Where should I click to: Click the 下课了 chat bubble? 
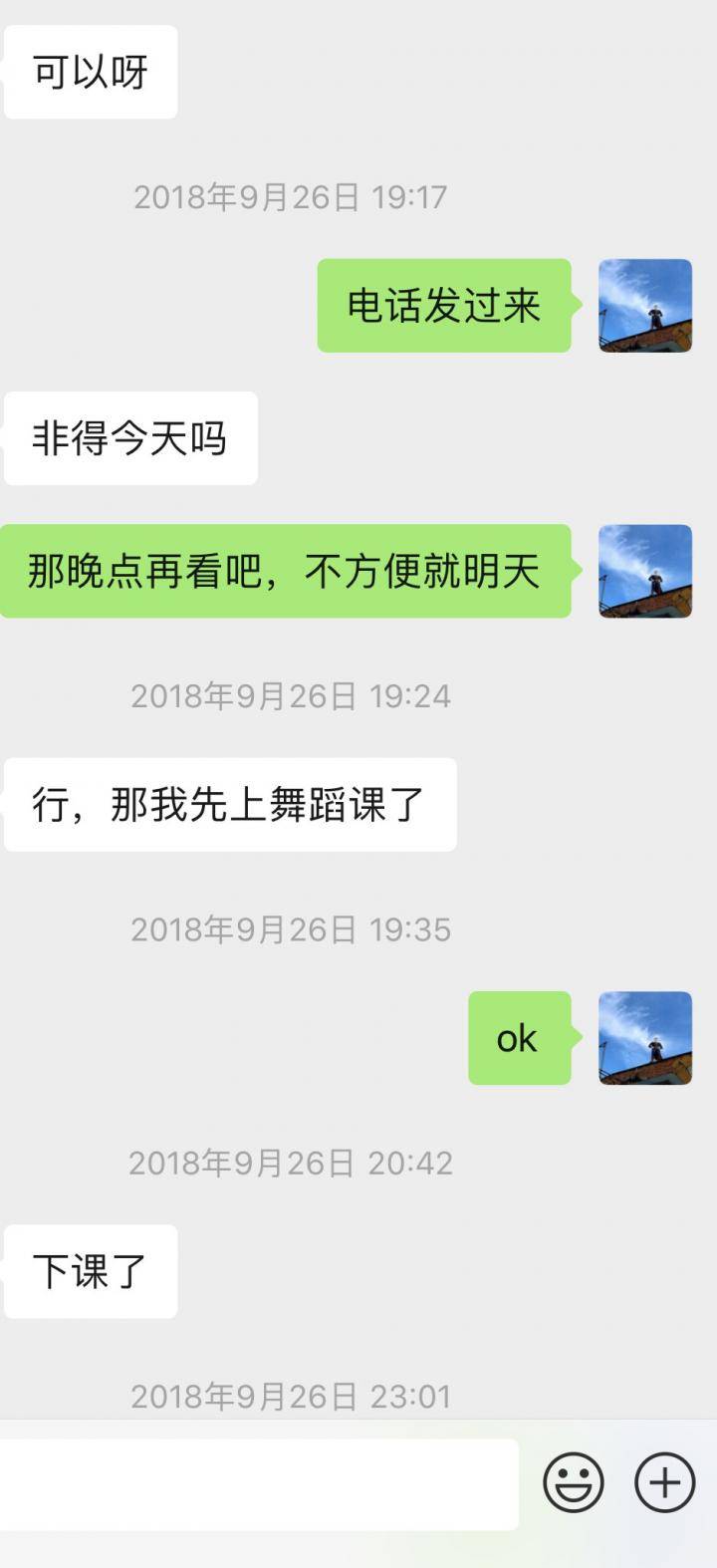click(x=90, y=1270)
